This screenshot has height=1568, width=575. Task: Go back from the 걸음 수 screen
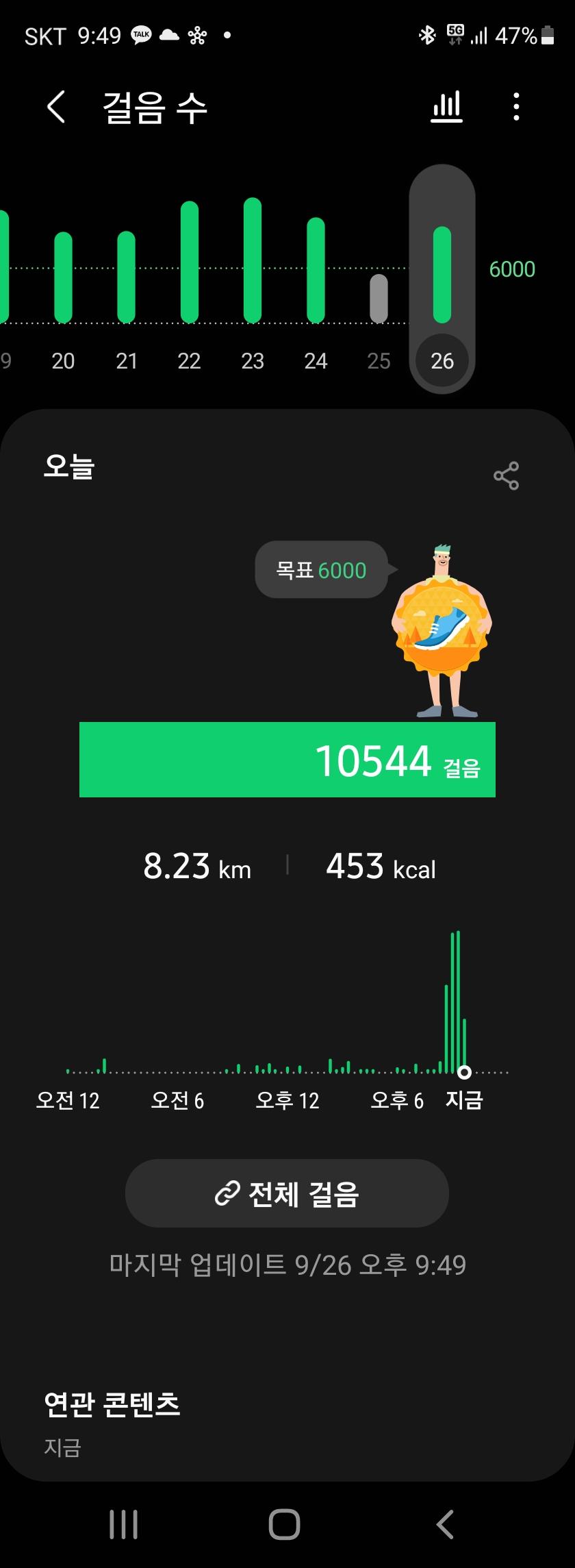point(56,107)
